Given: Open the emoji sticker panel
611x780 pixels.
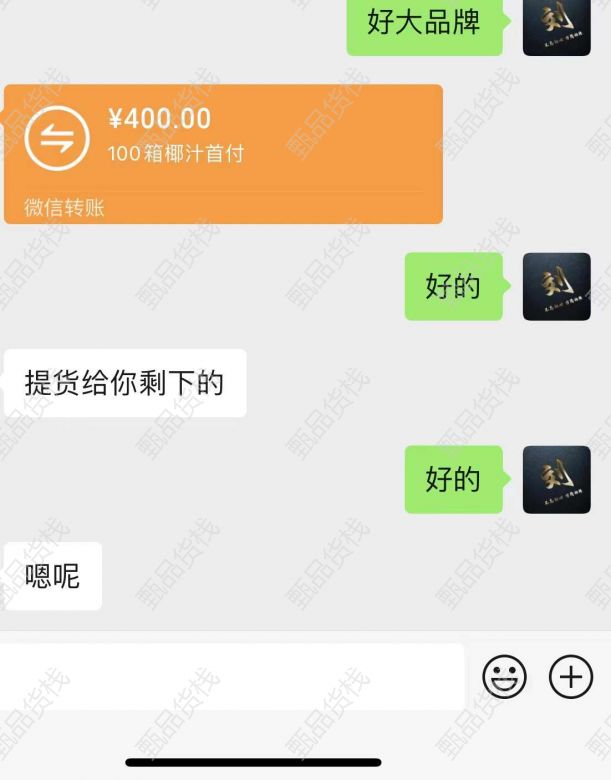Looking at the screenshot, I should 504,677.
